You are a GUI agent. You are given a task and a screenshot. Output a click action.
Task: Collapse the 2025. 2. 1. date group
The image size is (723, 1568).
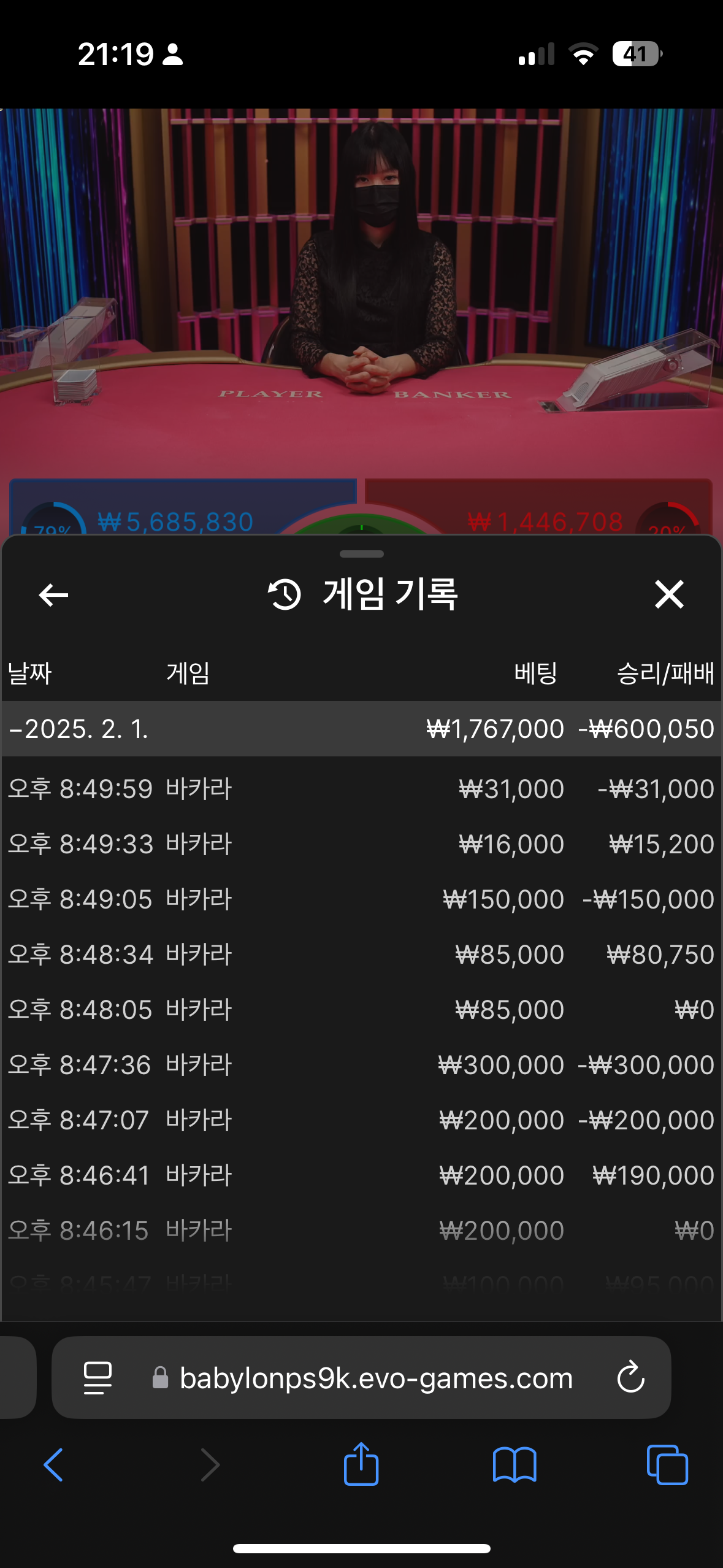pyautogui.click(x=78, y=729)
